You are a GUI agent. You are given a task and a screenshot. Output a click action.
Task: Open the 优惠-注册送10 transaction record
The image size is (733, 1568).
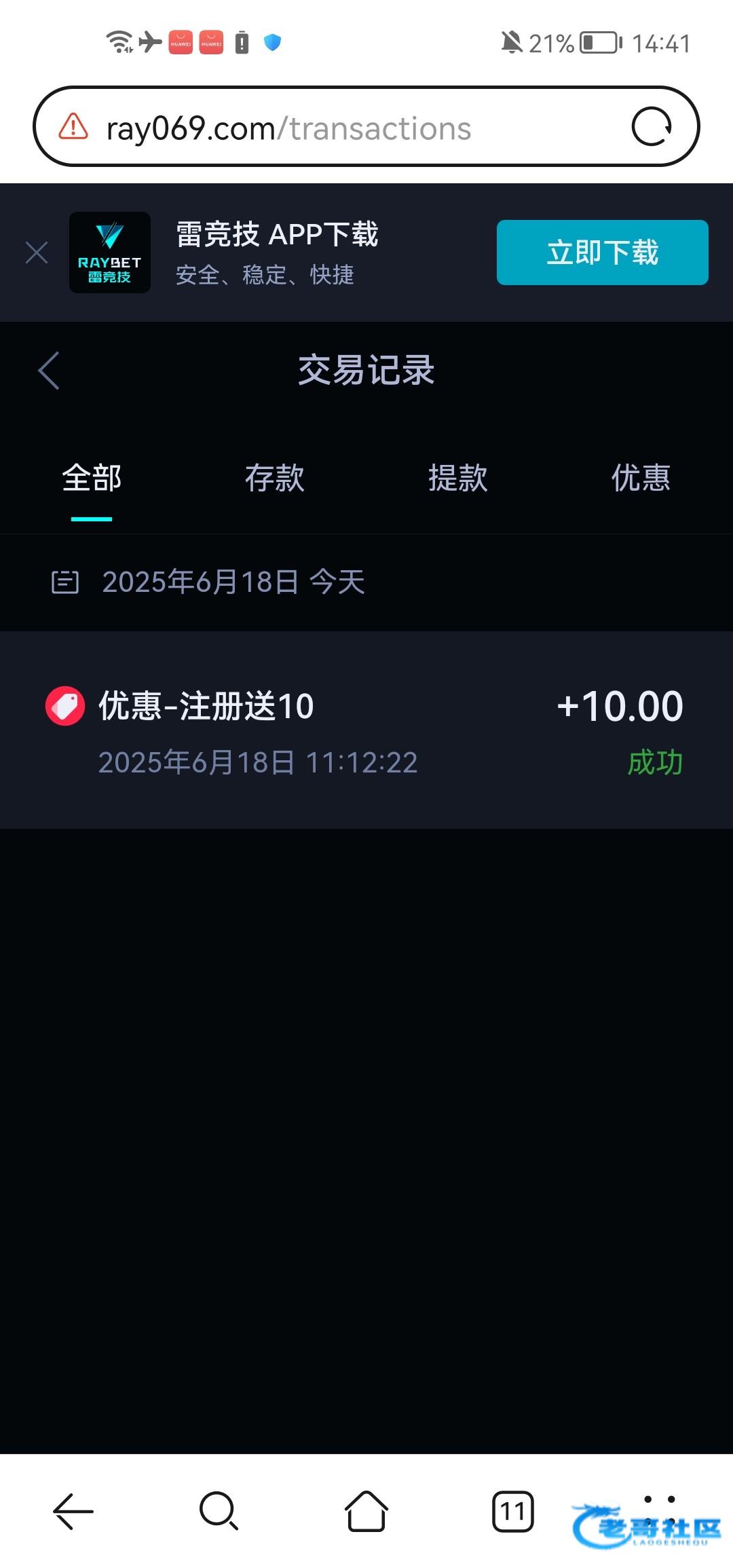point(366,730)
